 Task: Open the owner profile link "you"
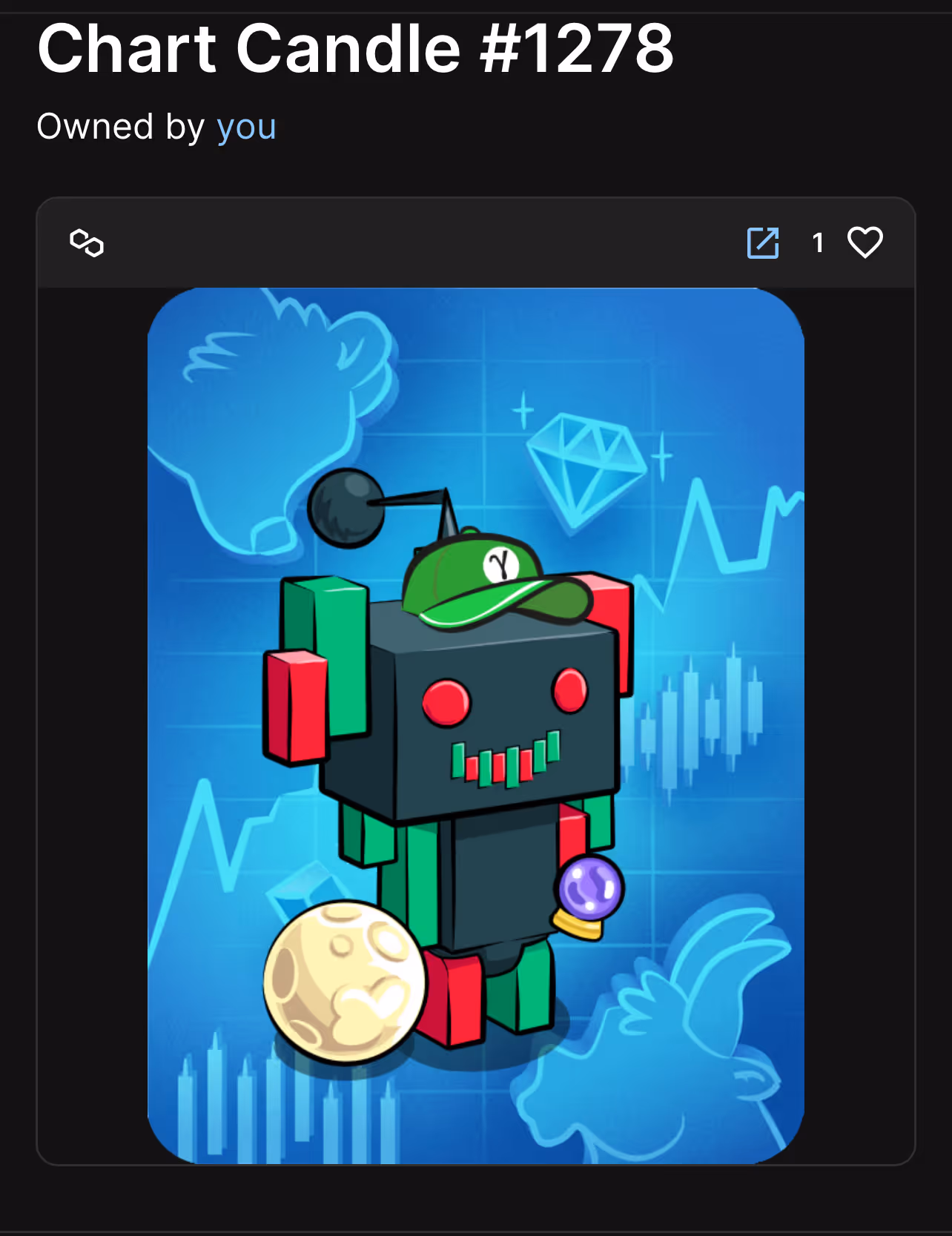pos(246,127)
